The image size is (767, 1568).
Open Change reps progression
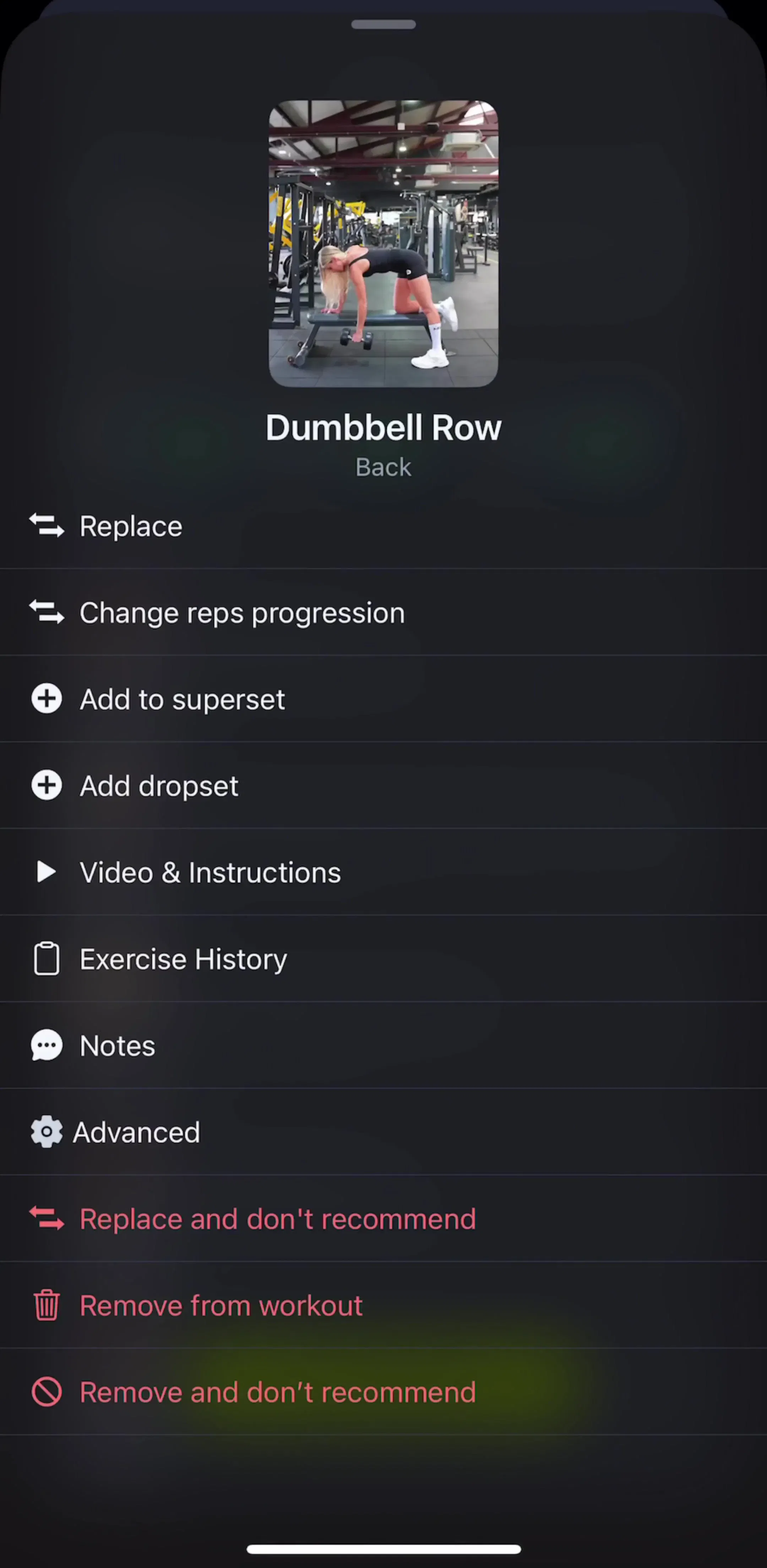[383, 612]
